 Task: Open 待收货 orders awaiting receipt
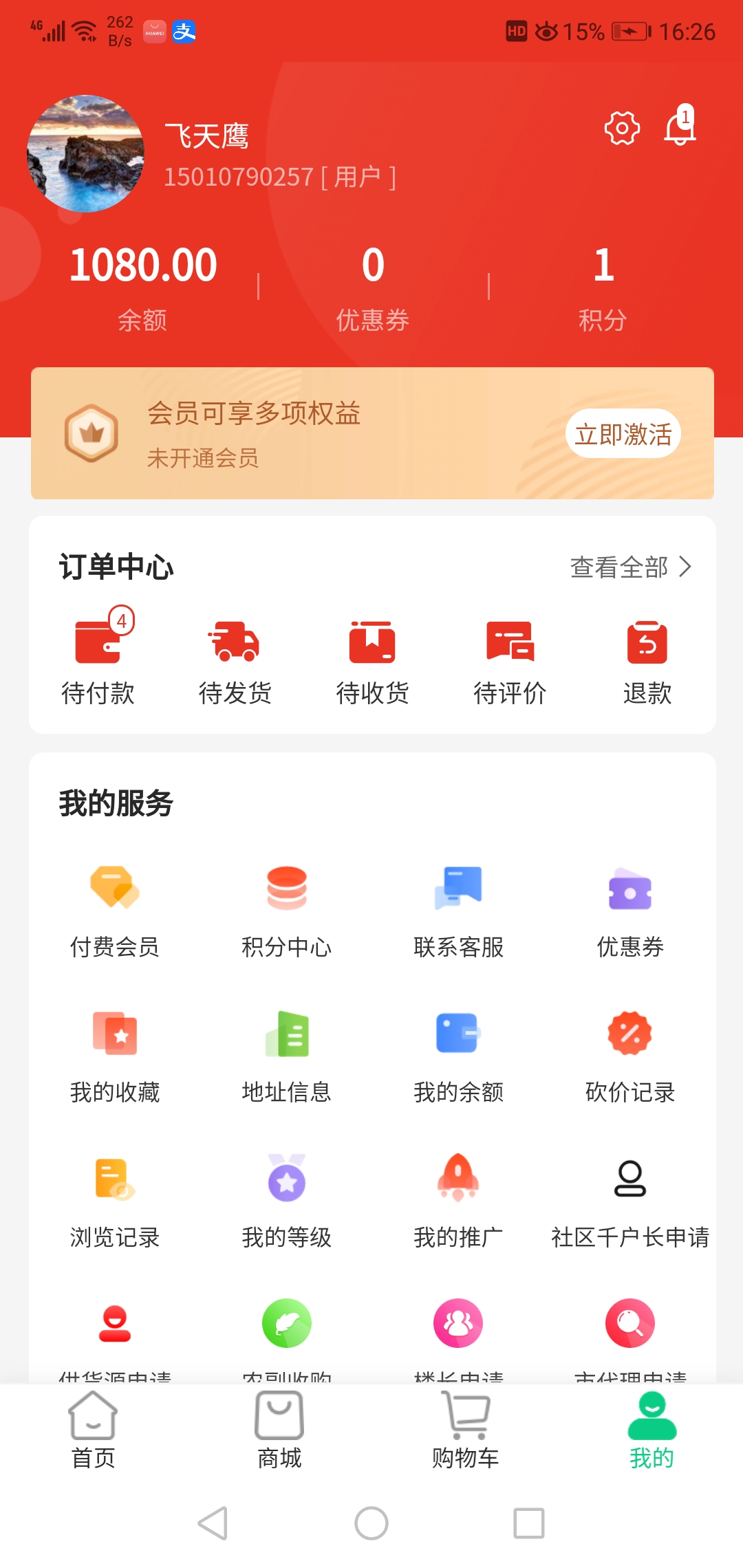pyautogui.click(x=372, y=662)
